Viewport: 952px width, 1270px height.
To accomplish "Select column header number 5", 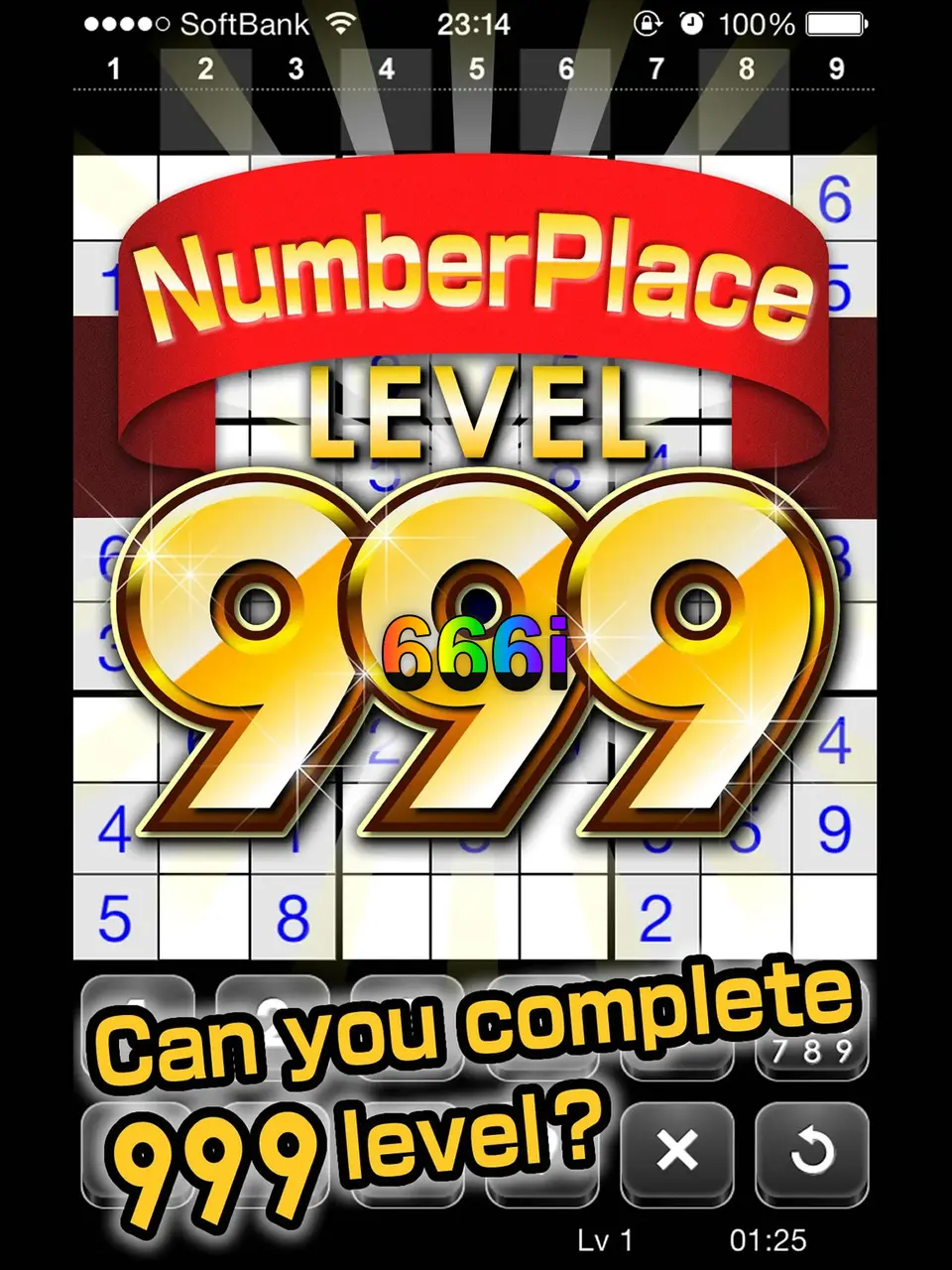I will (x=476, y=69).
